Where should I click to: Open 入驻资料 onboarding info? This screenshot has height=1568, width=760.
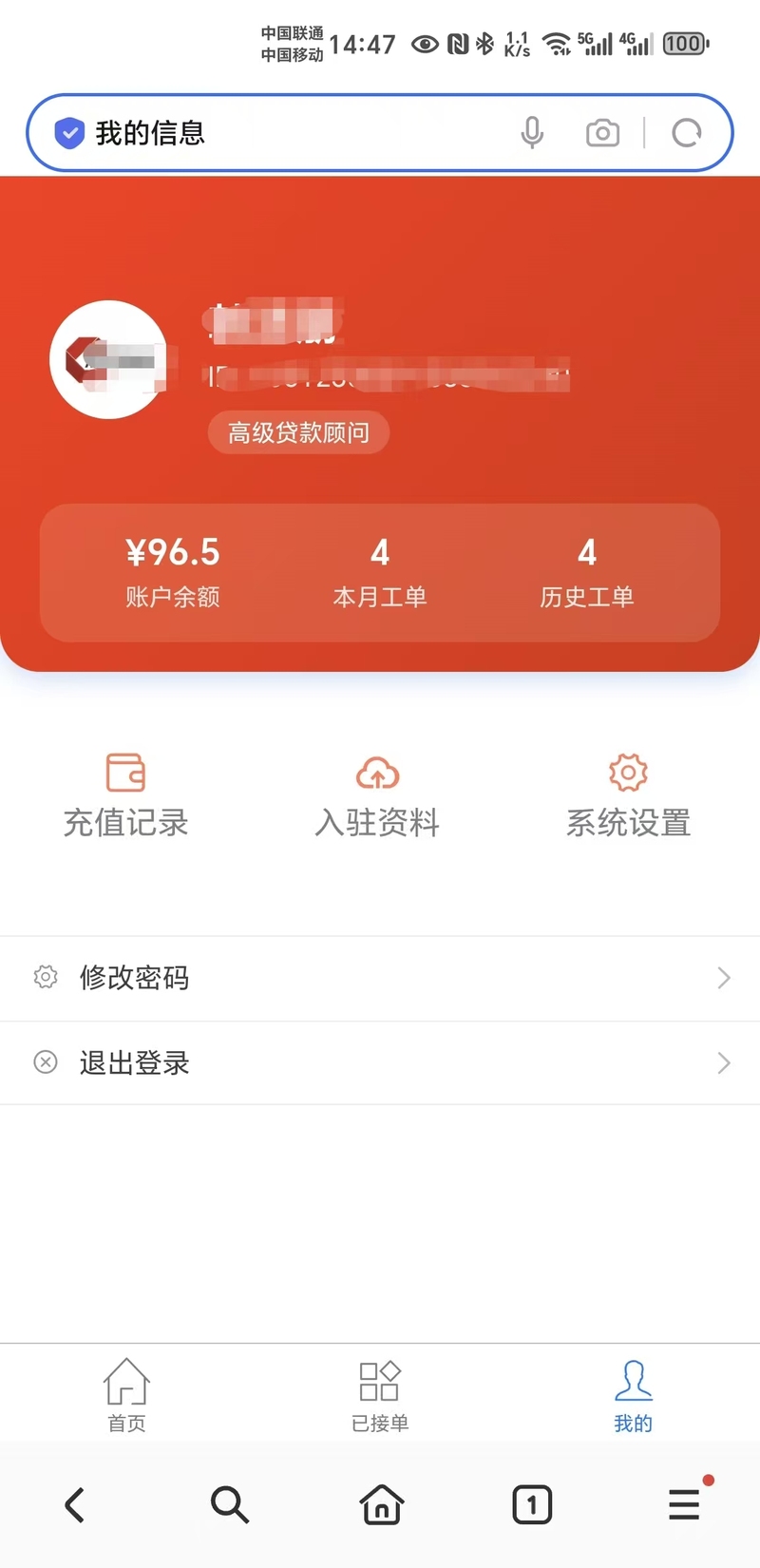(377, 796)
